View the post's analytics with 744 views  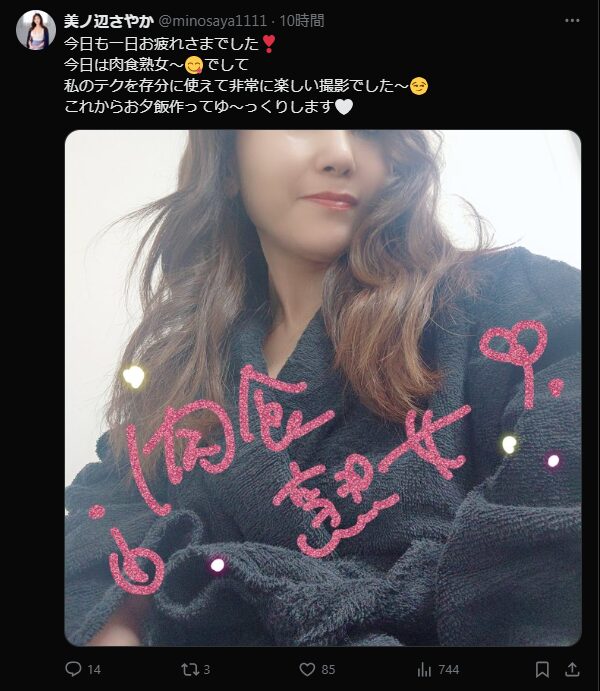pyautogui.click(x=423, y=668)
